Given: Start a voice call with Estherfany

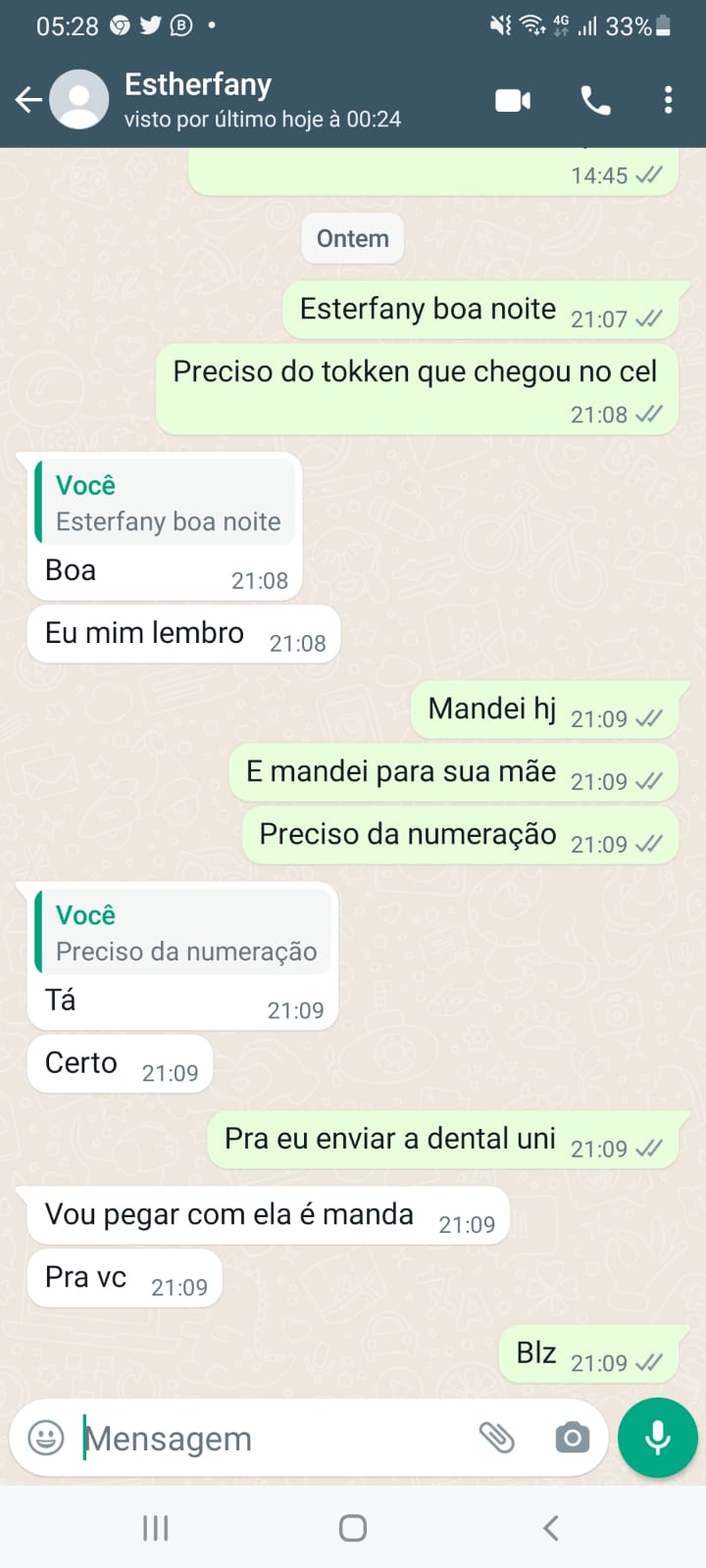Looking at the screenshot, I should tap(595, 100).
